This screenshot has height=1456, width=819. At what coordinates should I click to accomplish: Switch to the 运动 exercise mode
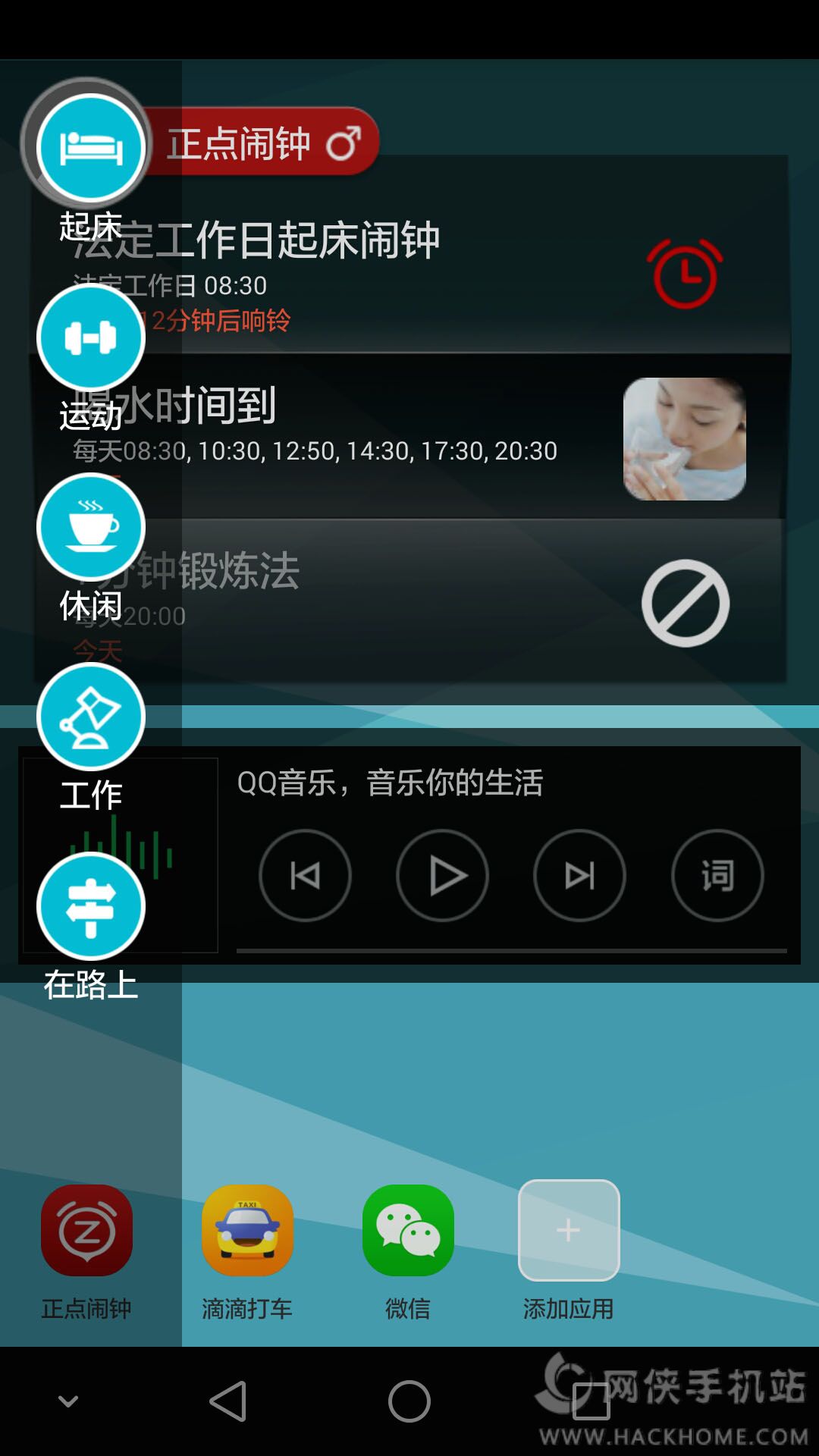91,338
